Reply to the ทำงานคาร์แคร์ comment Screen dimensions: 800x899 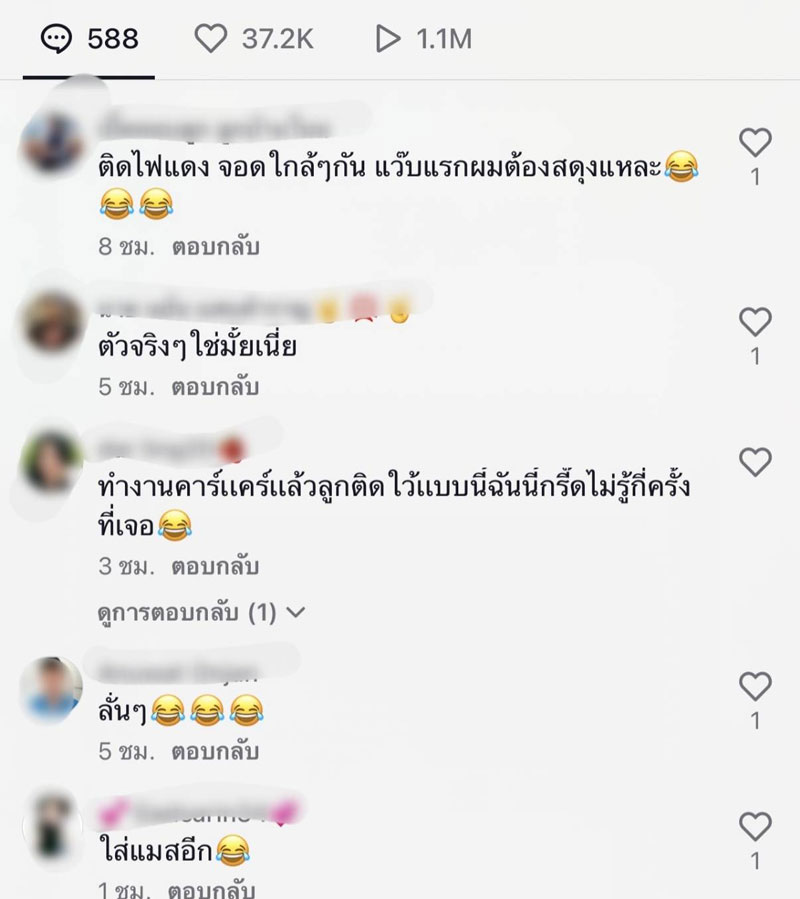tap(216, 567)
